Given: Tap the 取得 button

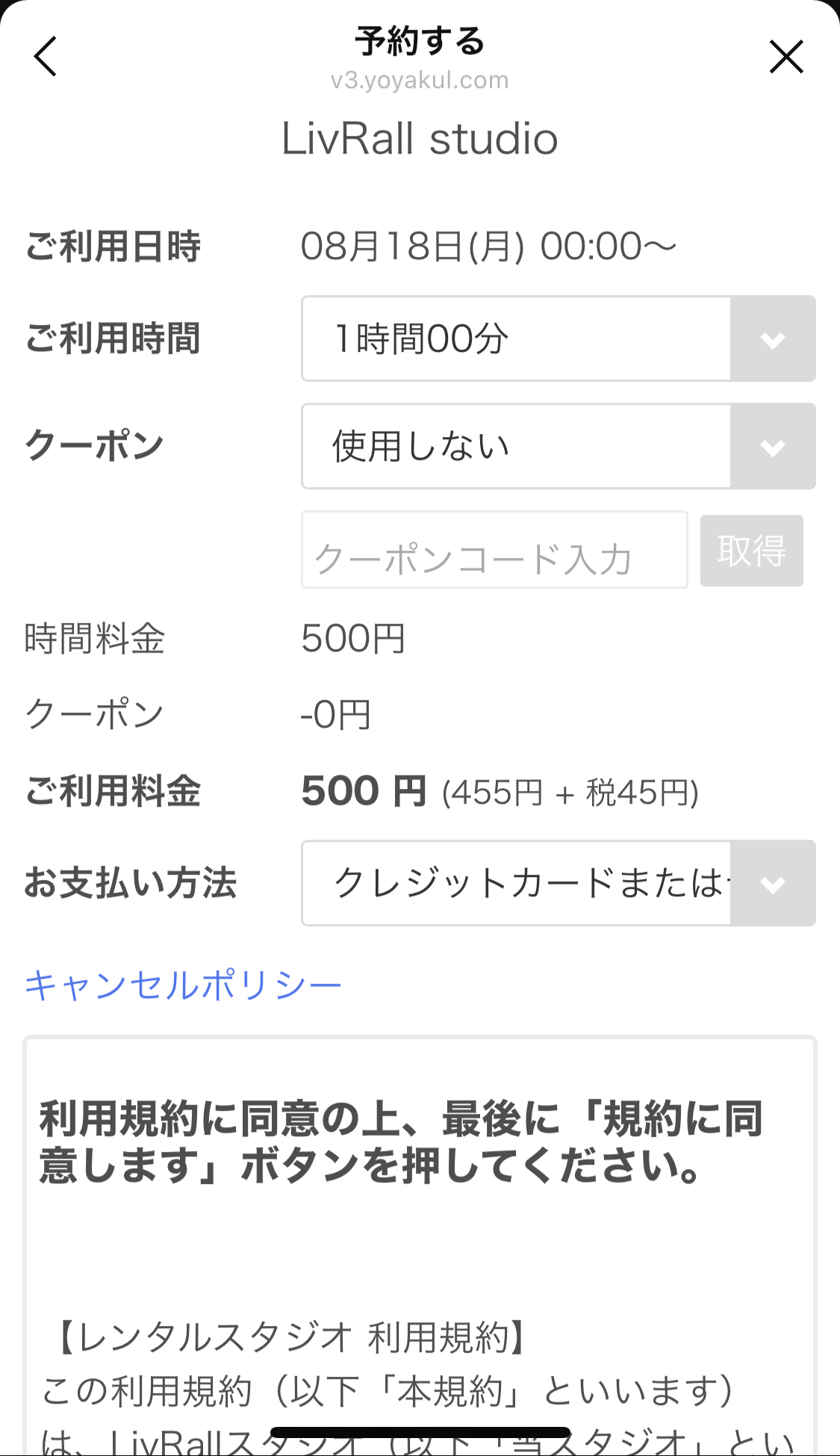Looking at the screenshot, I should point(751,551).
